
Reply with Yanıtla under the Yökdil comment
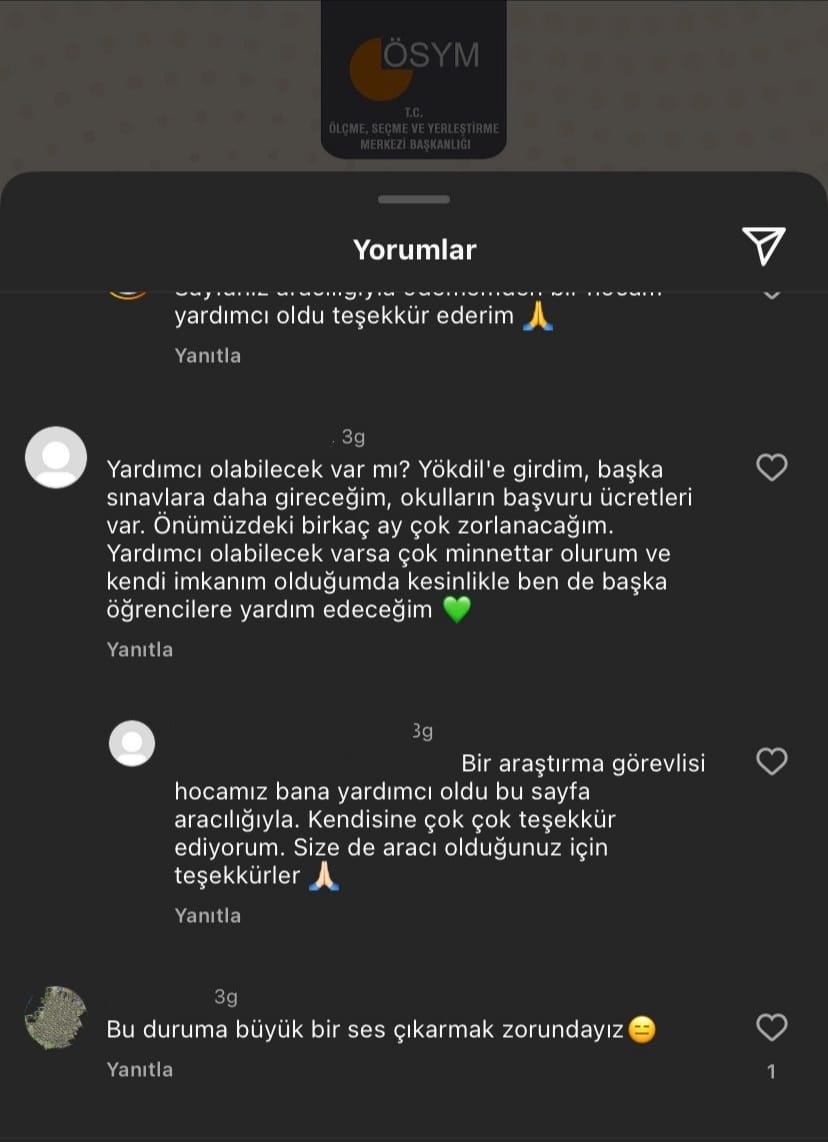(140, 648)
